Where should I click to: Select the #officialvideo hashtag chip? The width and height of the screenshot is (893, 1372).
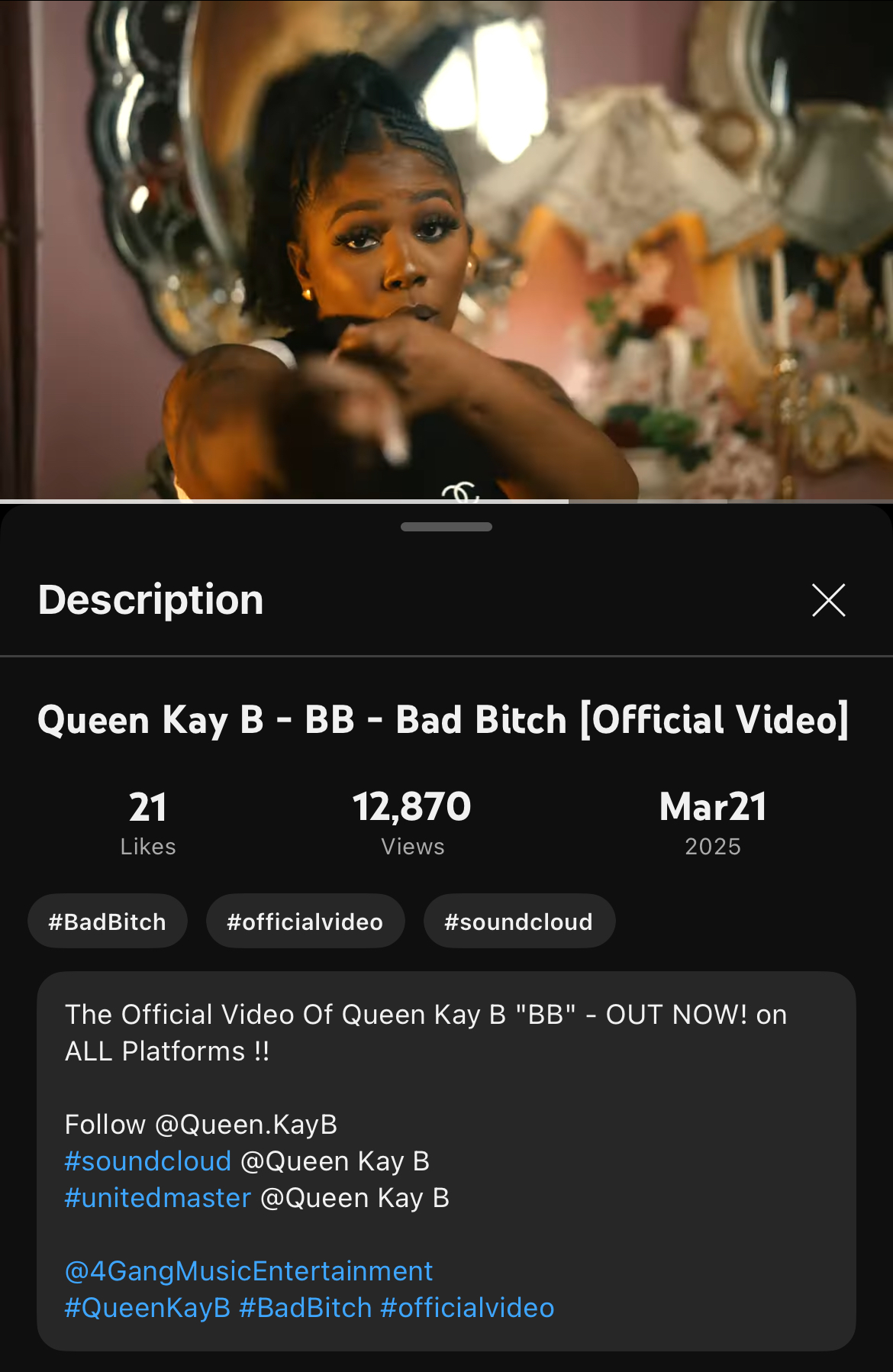tap(305, 922)
